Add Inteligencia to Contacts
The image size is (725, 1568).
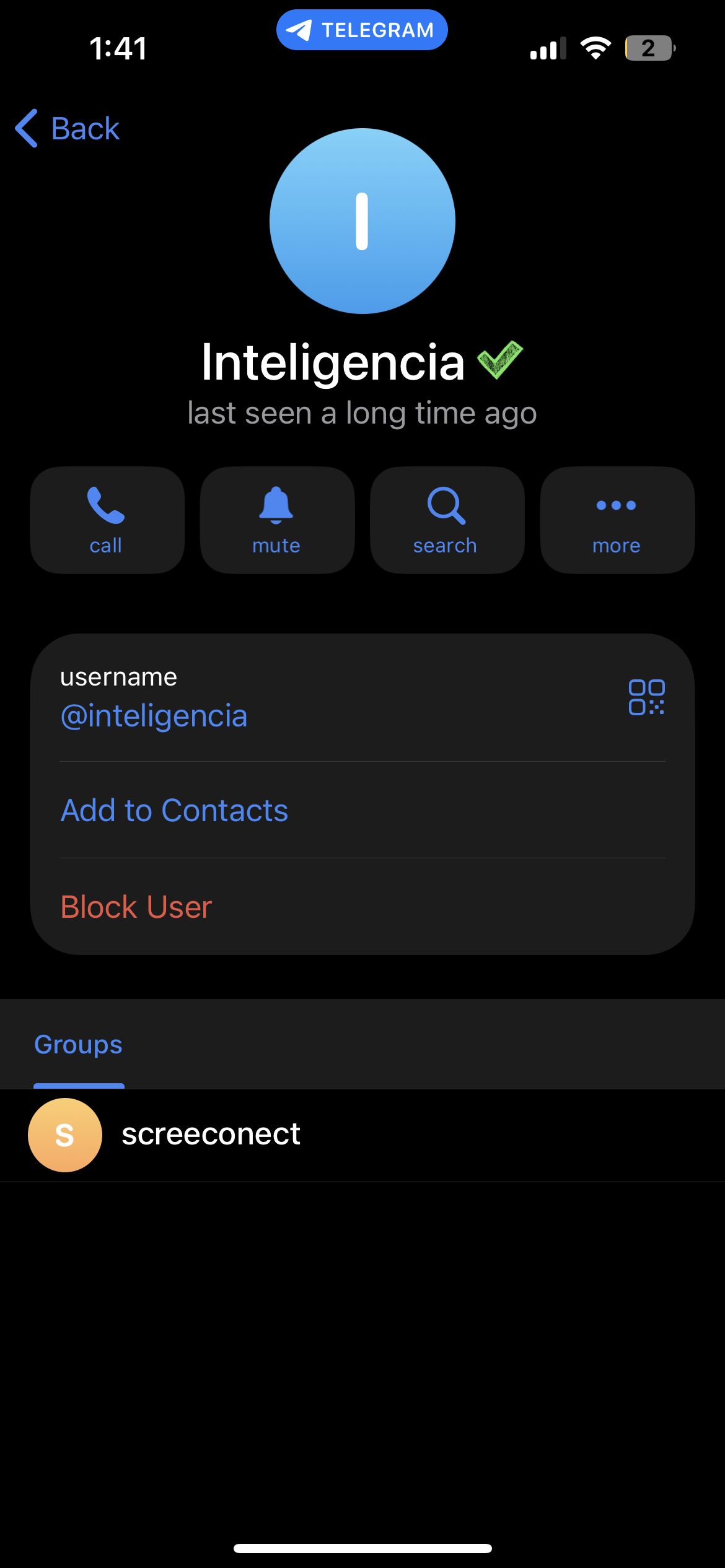point(174,810)
